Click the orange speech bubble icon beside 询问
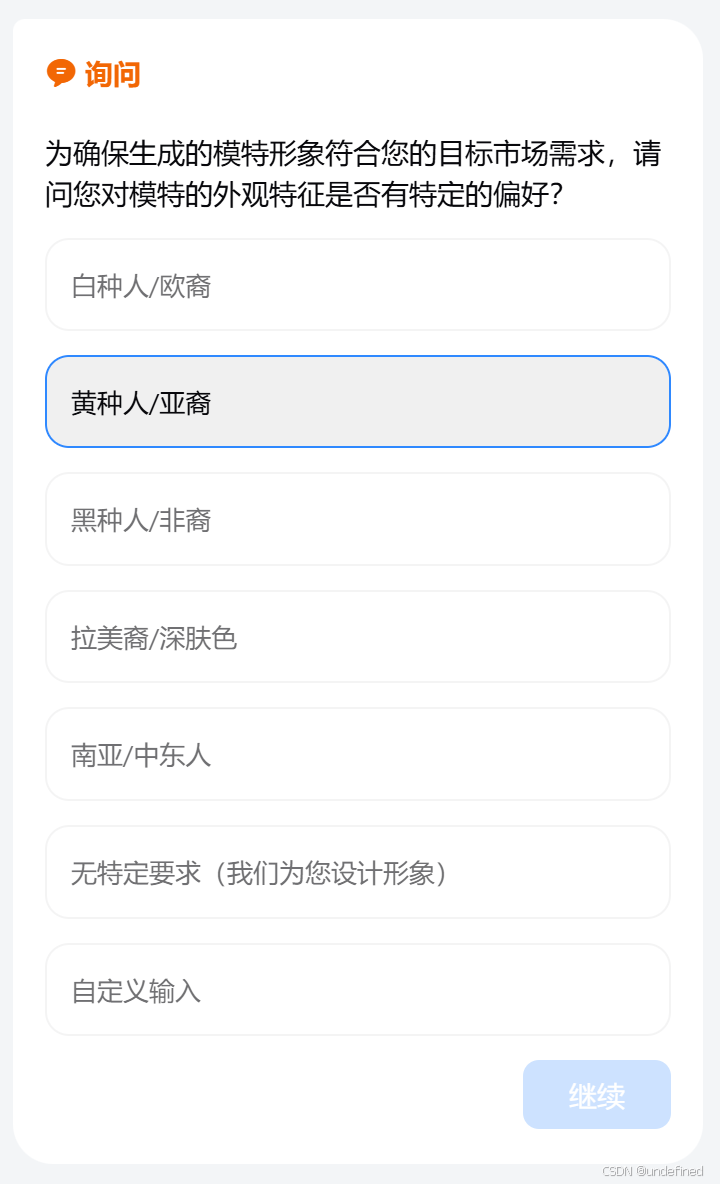 61,73
